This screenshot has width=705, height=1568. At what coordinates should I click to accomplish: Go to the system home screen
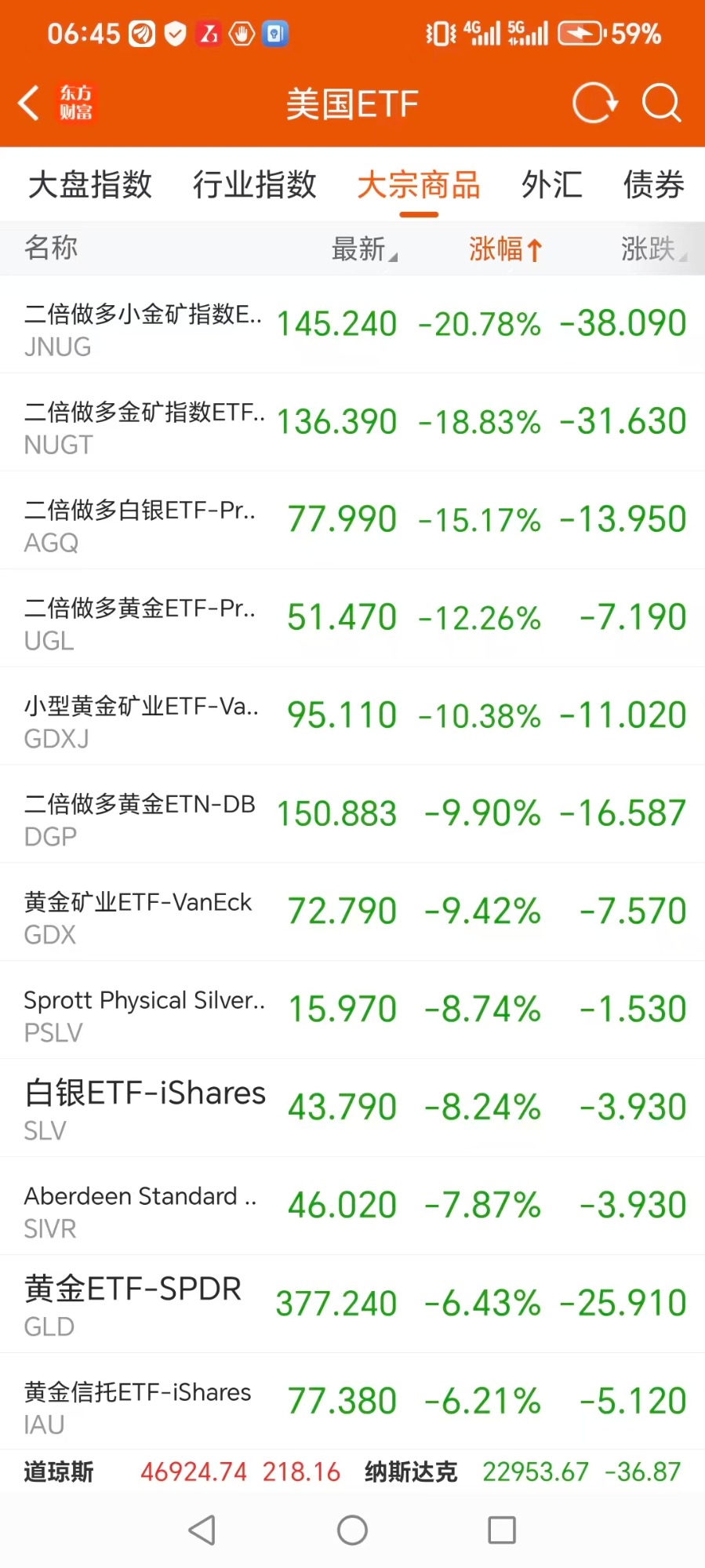coord(352,1530)
